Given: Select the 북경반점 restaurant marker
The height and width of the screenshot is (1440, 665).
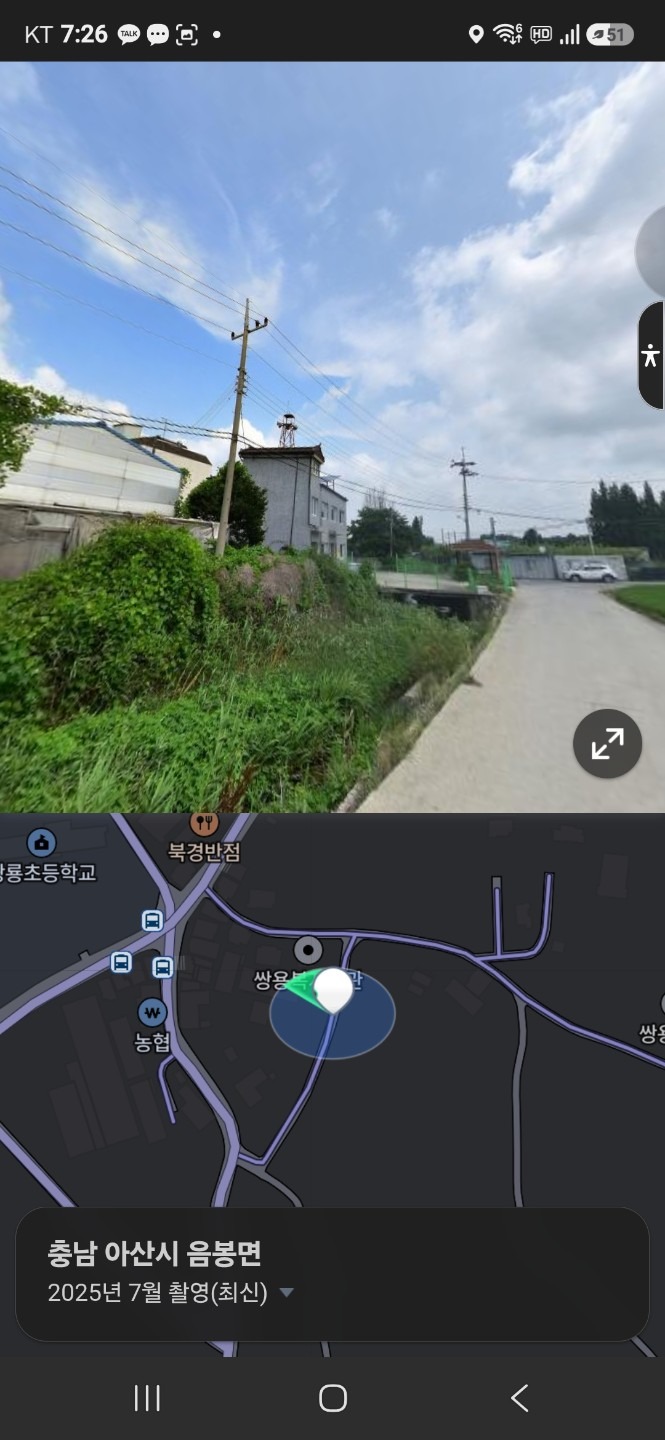Looking at the screenshot, I should pyautogui.click(x=204, y=824).
